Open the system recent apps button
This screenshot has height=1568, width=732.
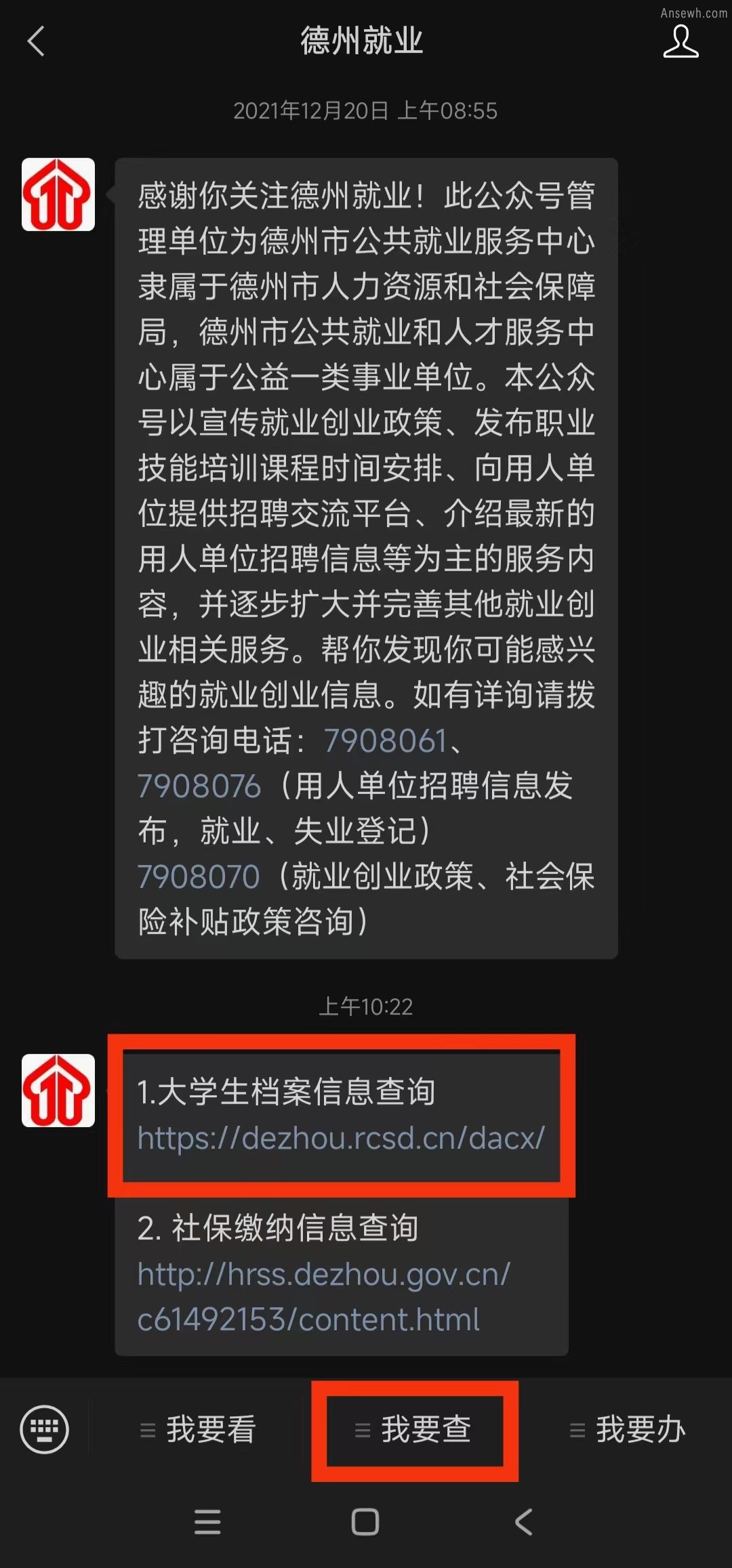207,1522
